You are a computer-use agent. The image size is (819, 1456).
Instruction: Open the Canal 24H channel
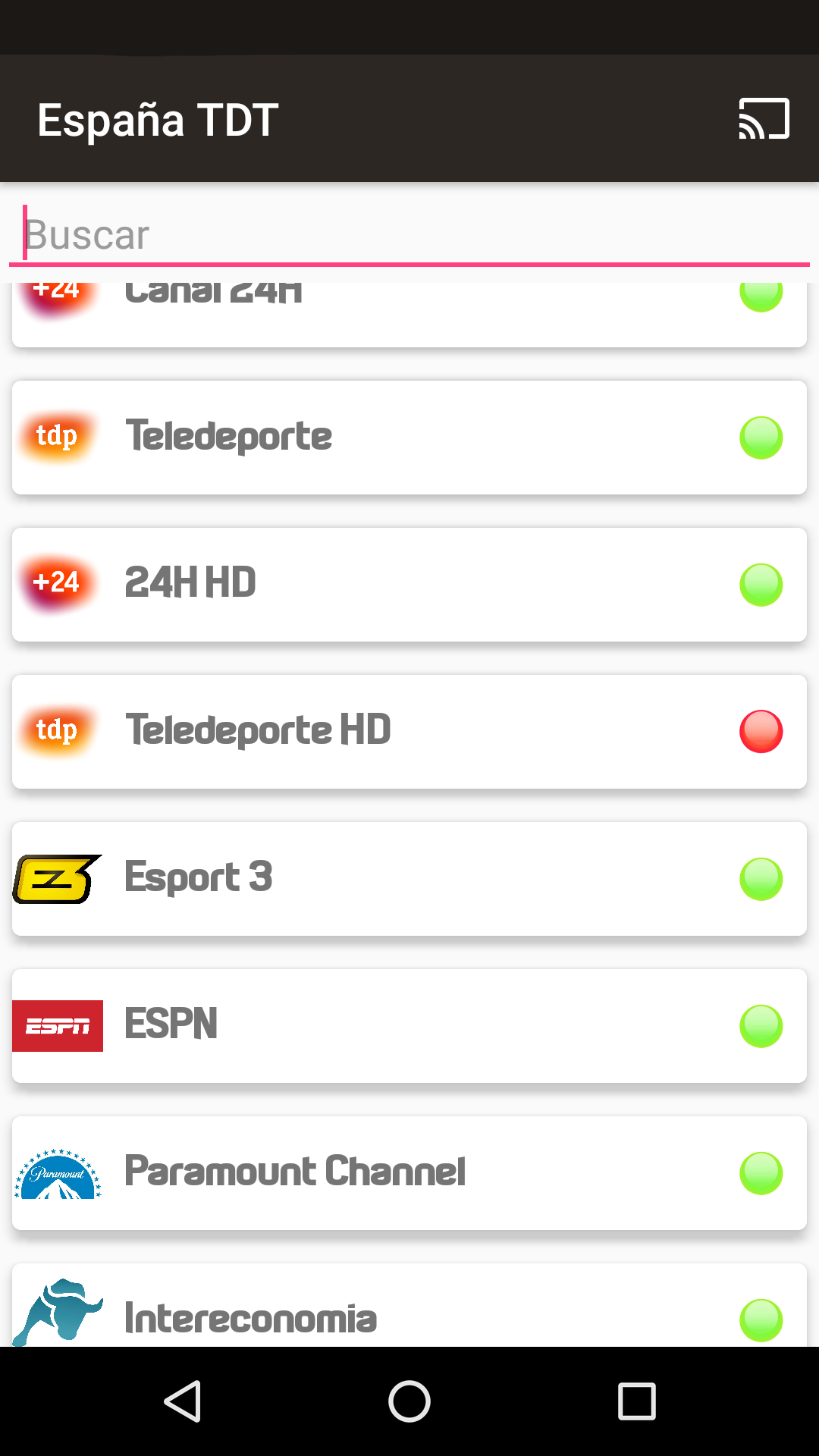[409, 312]
